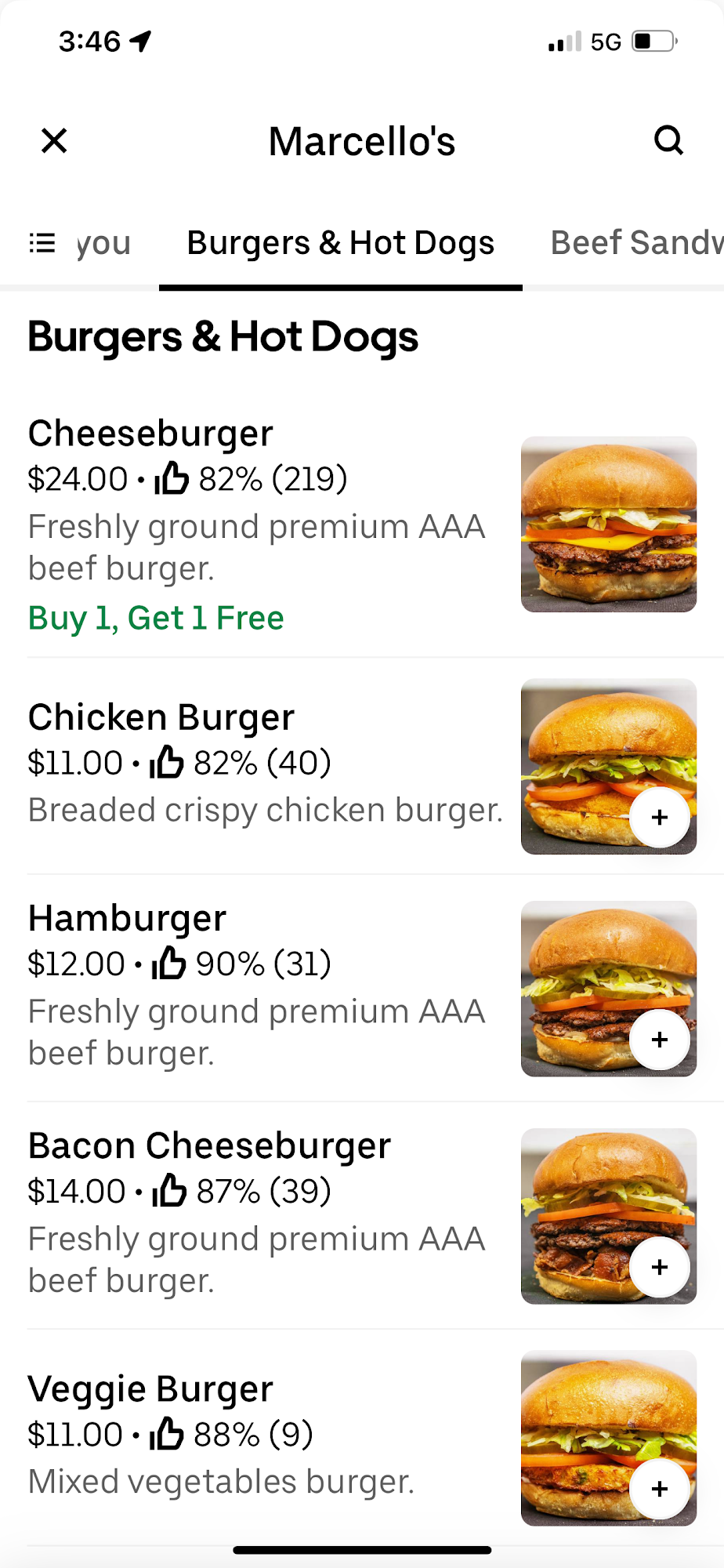Go to the partially hidden 'you' tab
724x1568 pixels.
pos(103,243)
